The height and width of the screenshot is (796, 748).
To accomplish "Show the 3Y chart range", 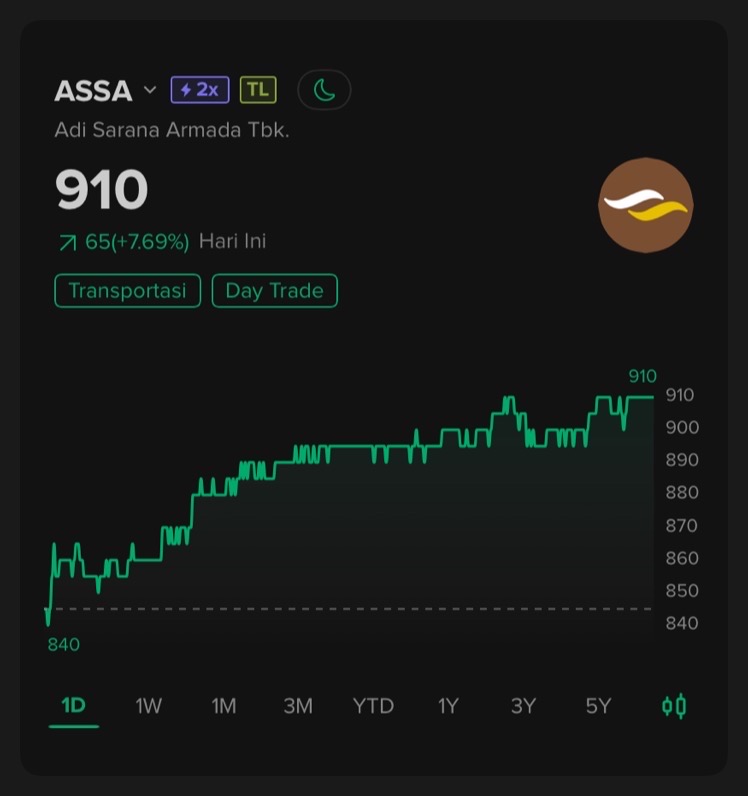I will 523,706.
